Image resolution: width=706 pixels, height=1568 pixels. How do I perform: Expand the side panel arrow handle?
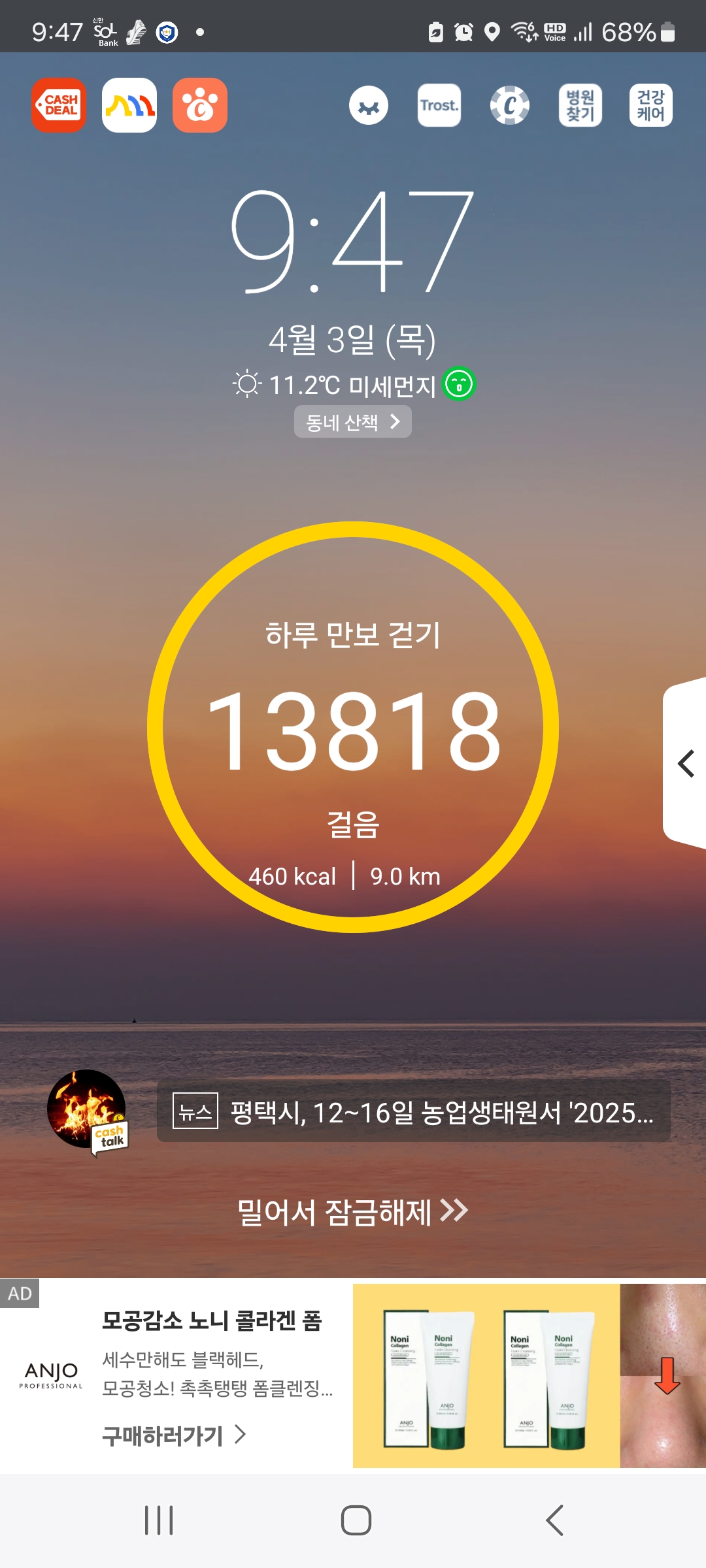[685, 763]
